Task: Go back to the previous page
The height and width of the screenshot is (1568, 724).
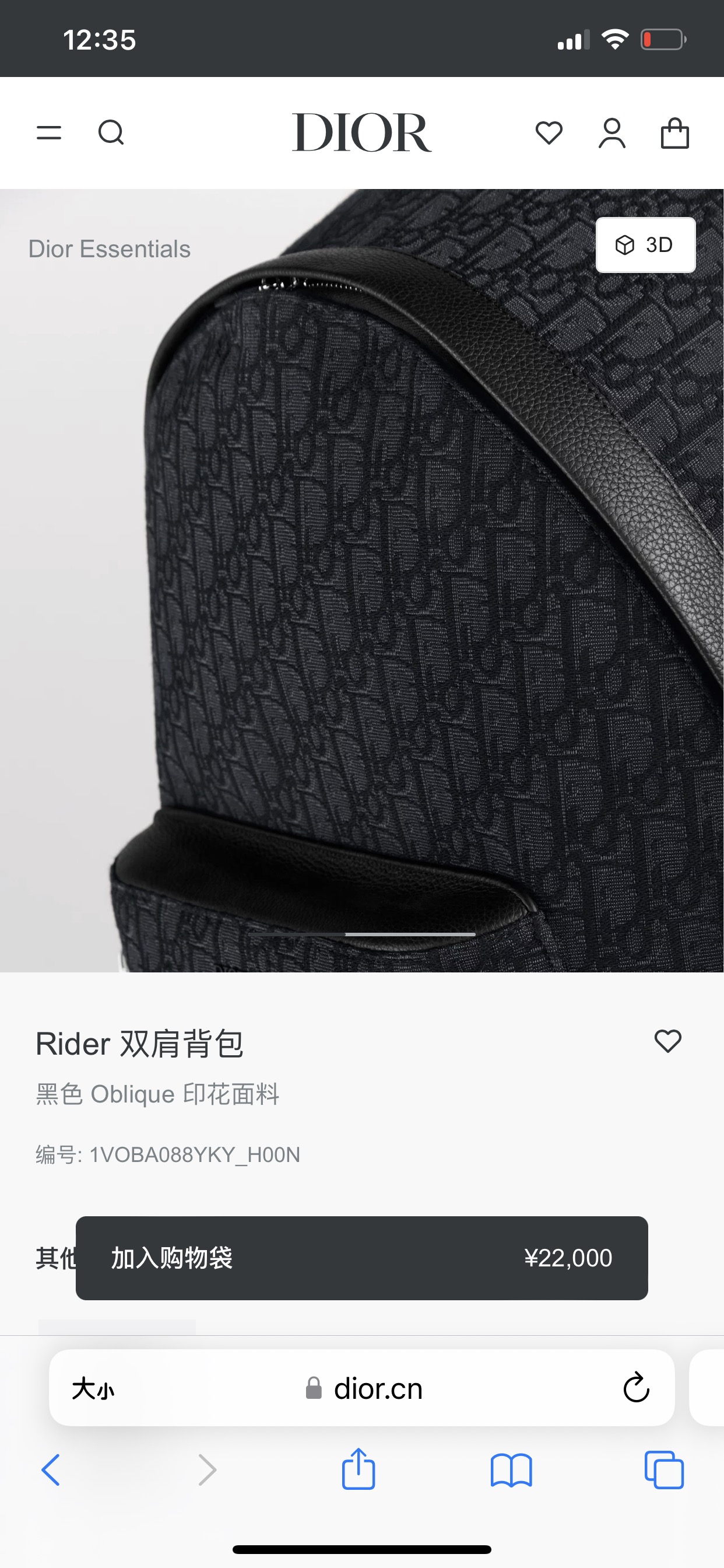Action: [51, 1471]
